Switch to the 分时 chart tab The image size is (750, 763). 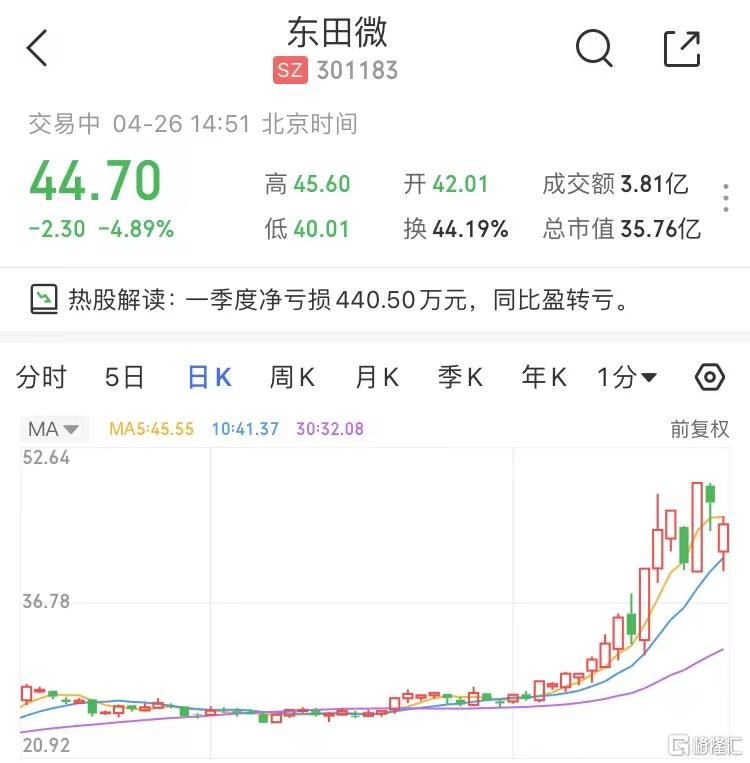click(x=42, y=377)
